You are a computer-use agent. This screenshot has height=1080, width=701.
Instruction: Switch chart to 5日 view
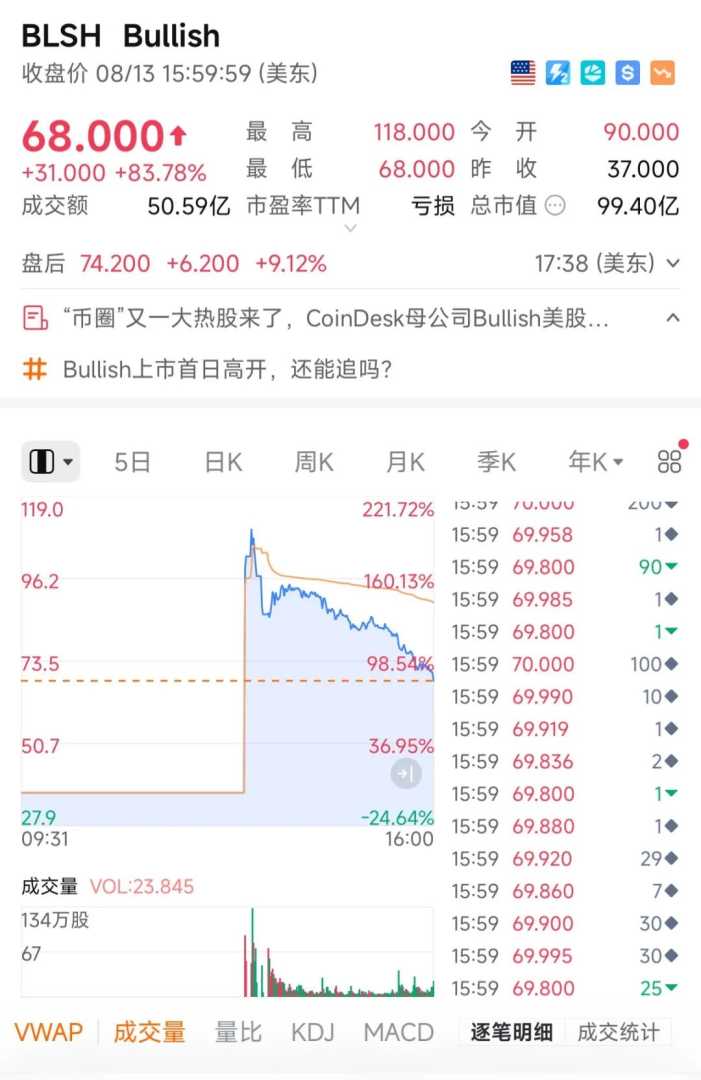point(132,462)
